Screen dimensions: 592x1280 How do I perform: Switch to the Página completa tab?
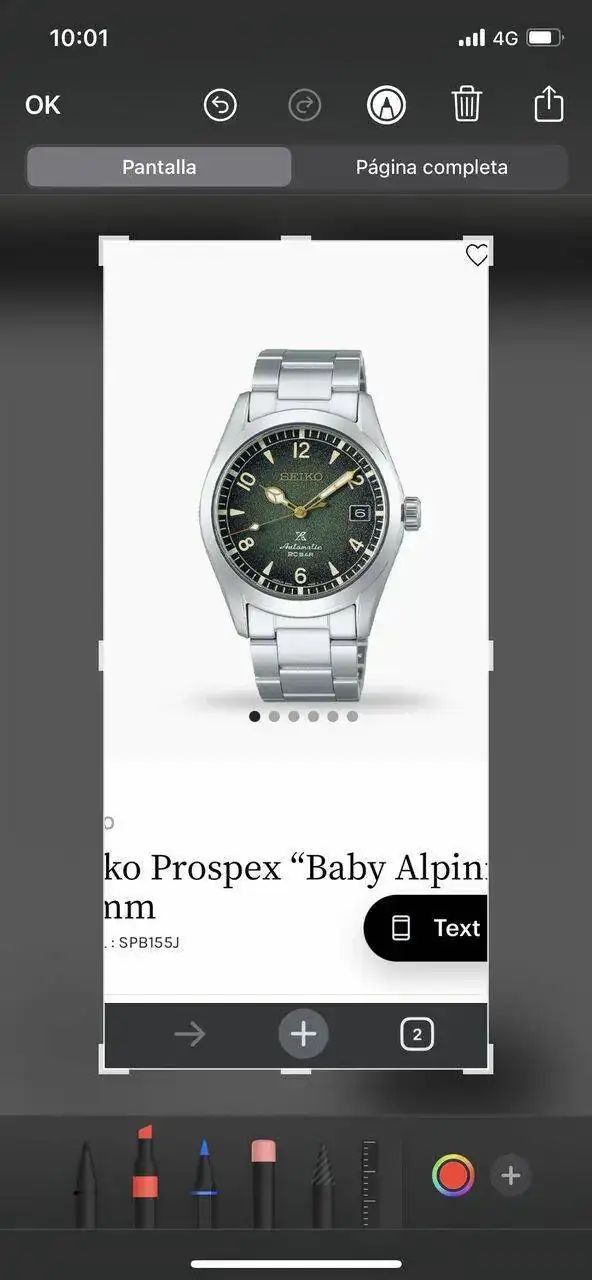[x=432, y=167]
